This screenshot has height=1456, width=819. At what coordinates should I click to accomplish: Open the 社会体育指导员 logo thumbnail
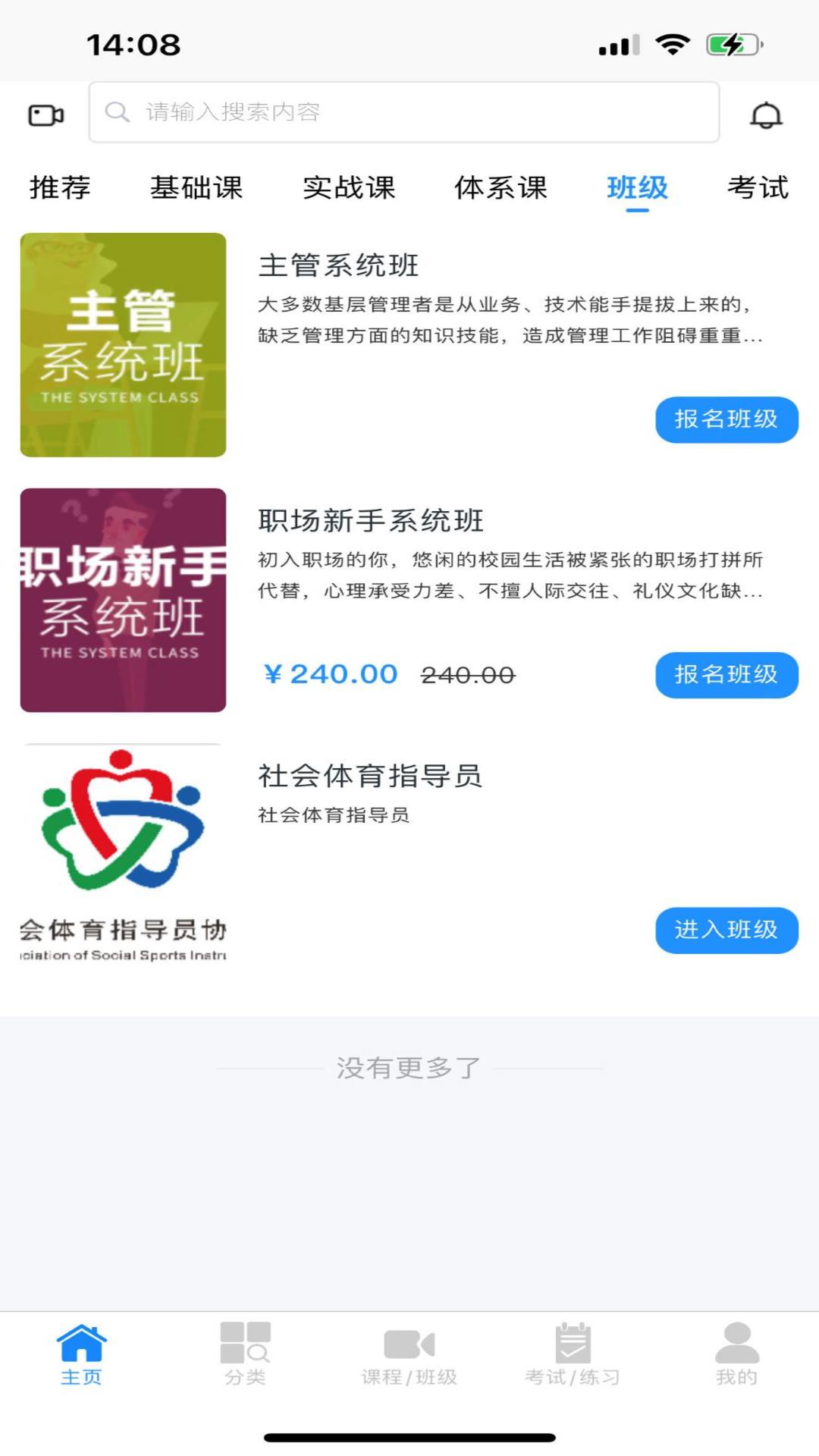(123, 855)
